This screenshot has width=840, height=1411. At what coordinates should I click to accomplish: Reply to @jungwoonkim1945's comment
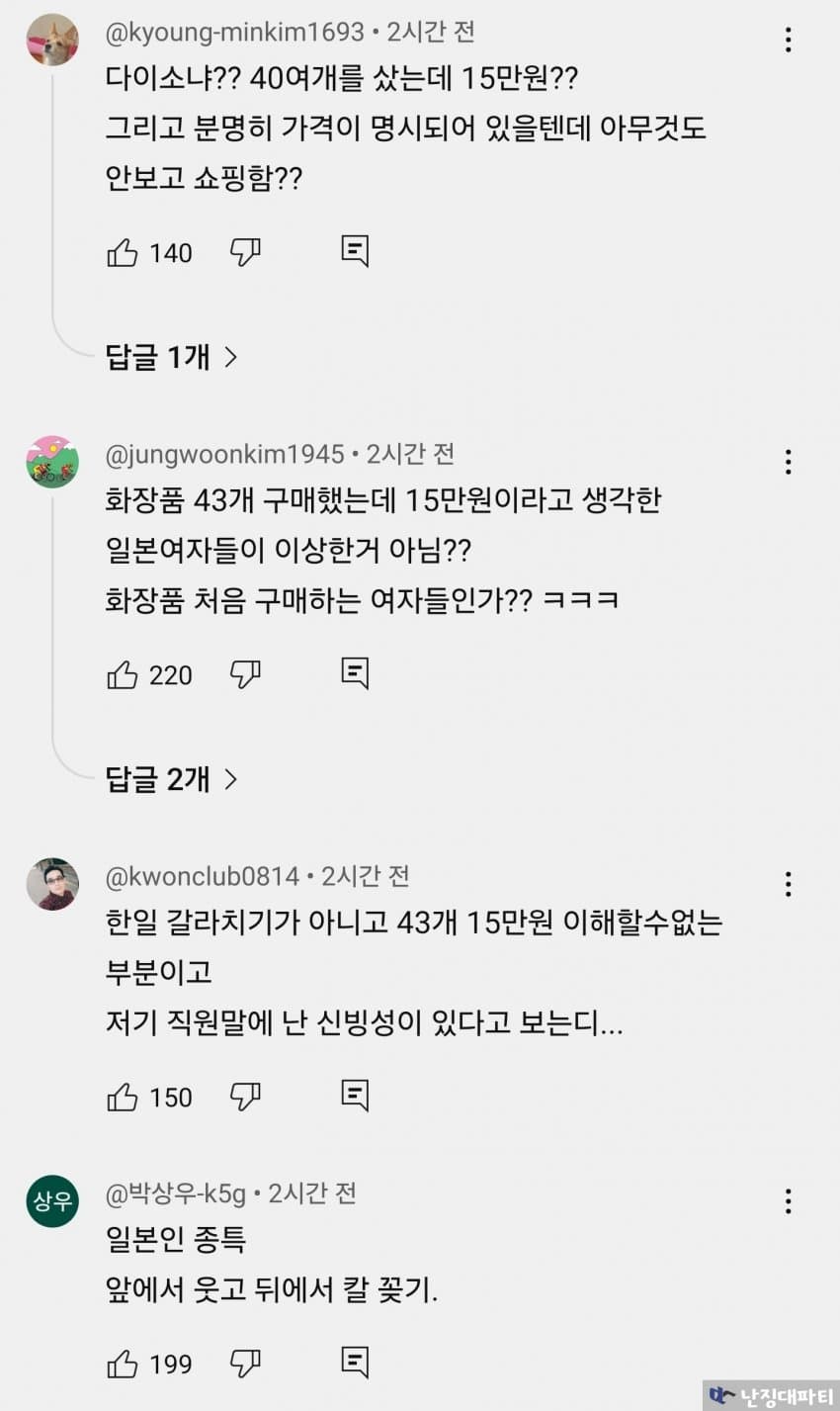click(x=355, y=673)
